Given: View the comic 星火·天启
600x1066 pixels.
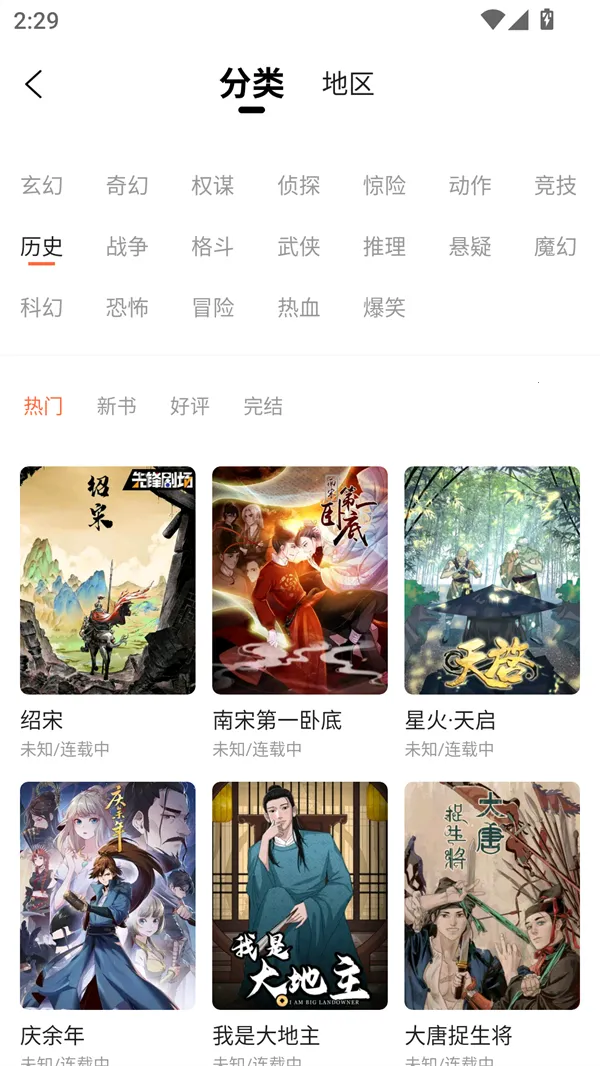Looking at the screenshot, I should pyautogui.click(x=492, y=580).
